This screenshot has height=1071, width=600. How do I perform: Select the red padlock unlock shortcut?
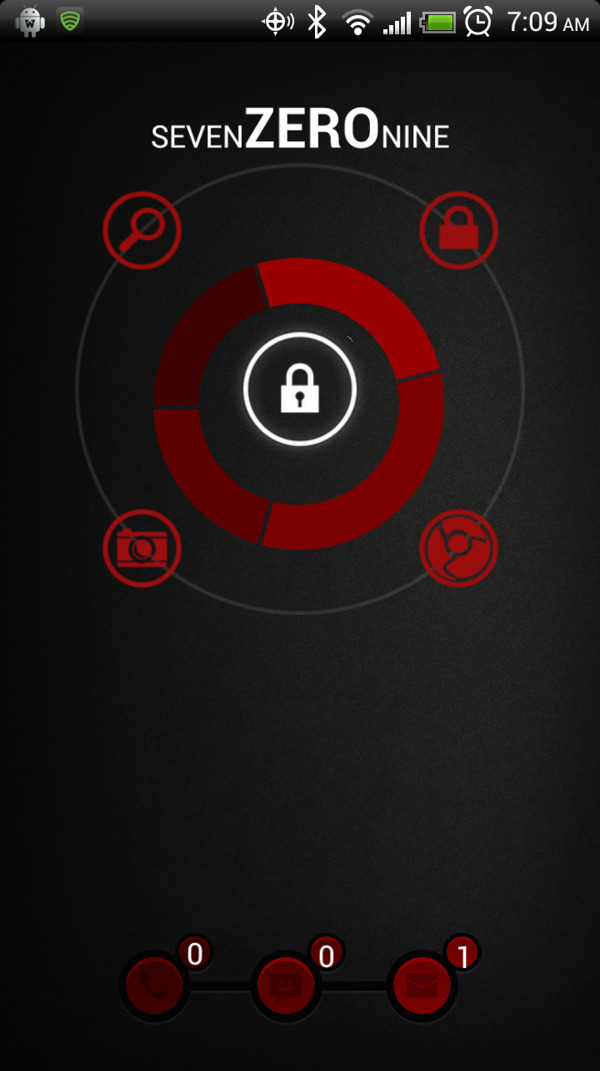point(458,230)
